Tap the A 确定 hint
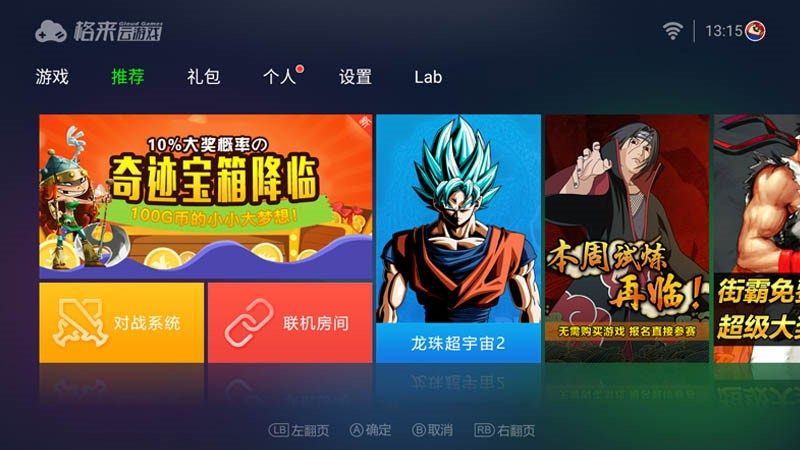The height and width of the screenshot is (450, 800). [371, 430]
